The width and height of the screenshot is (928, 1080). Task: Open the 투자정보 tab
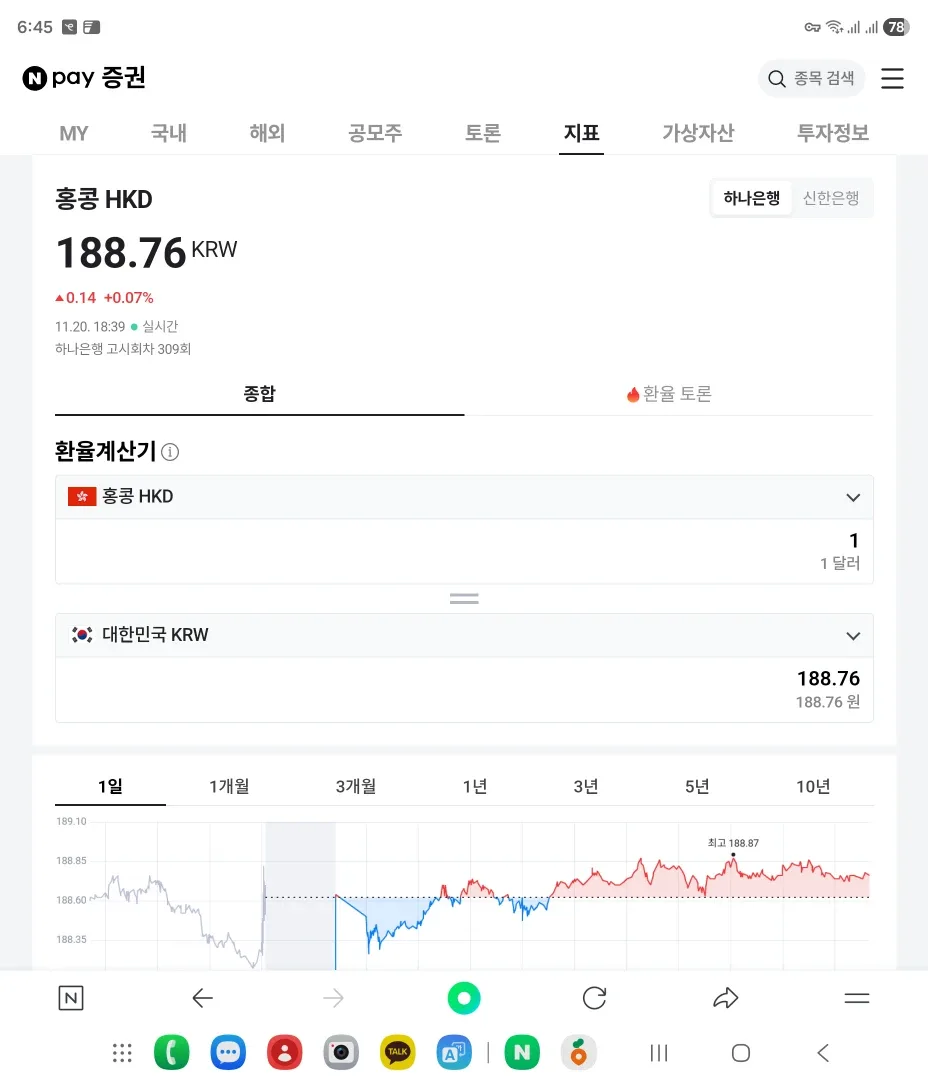pos(832,133)
